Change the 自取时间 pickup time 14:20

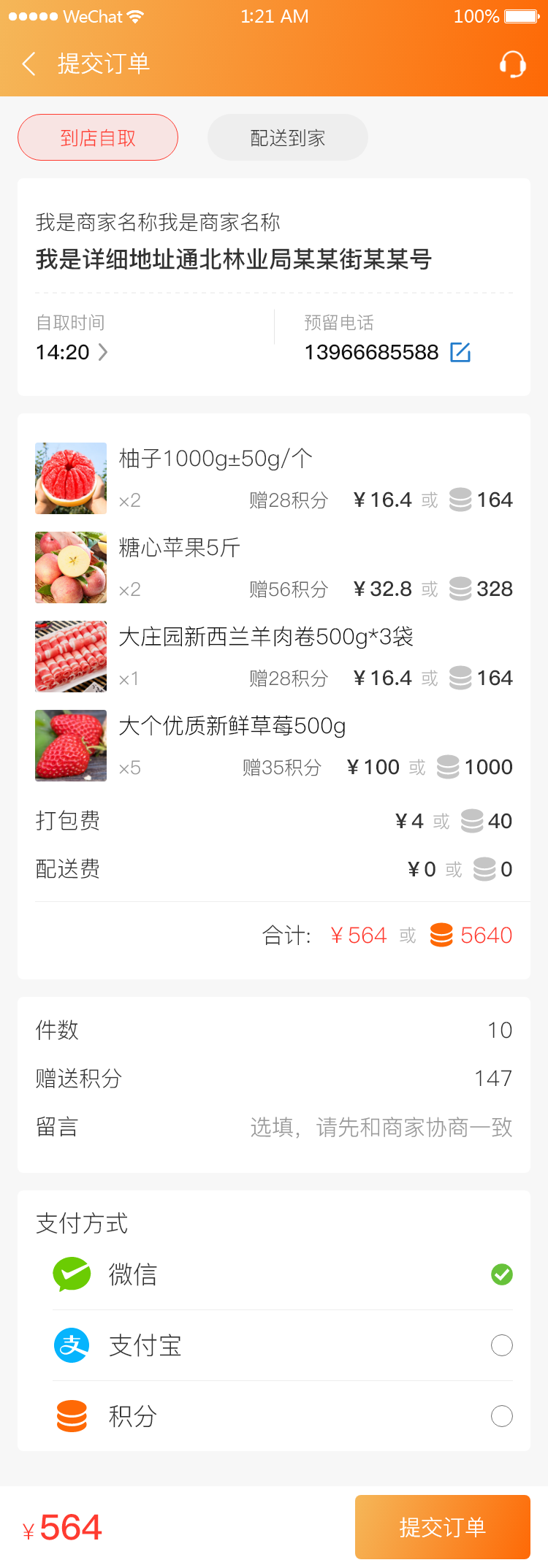click(x=72, y=352)
